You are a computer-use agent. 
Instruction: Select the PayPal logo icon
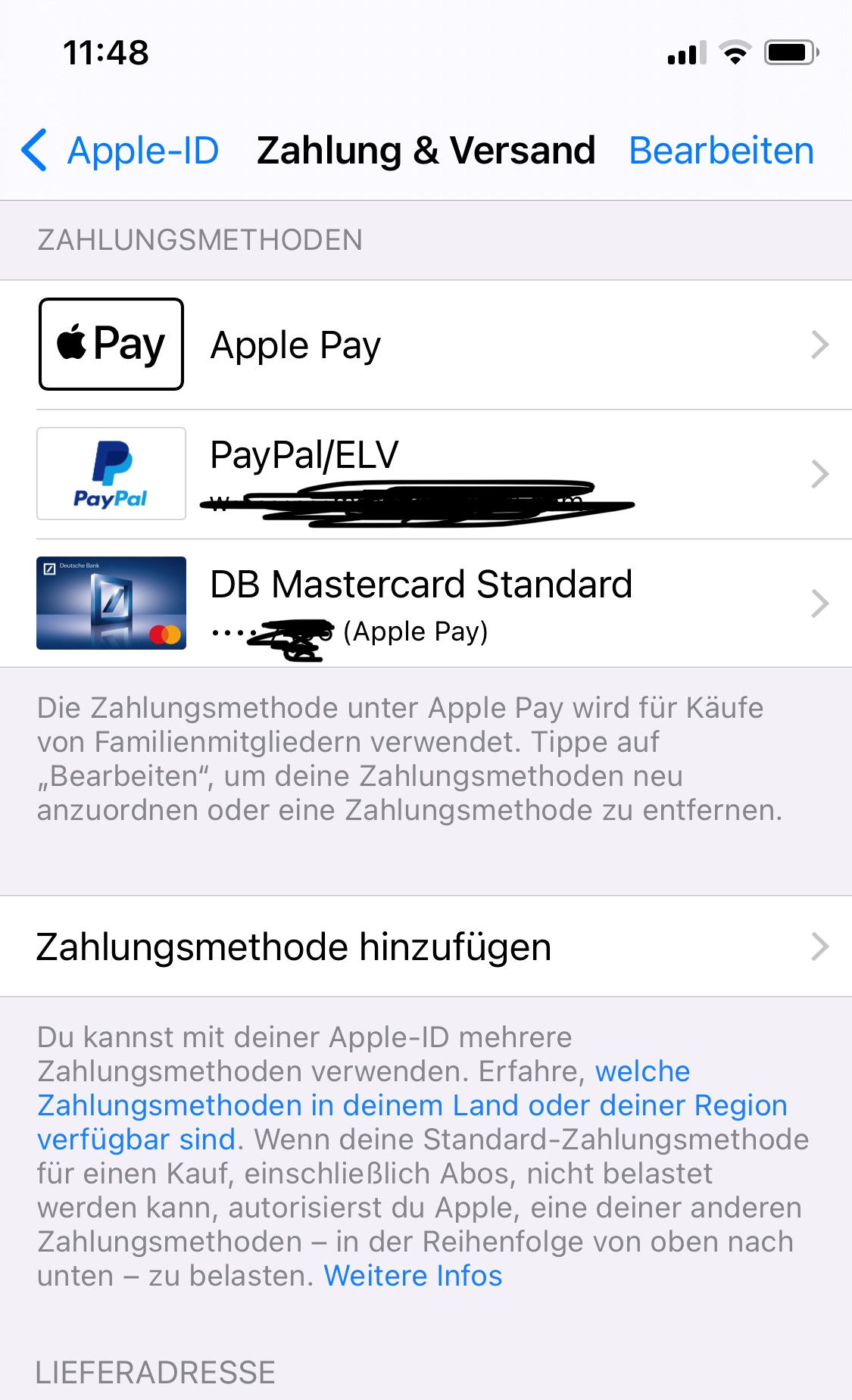(x=110, y=474)
